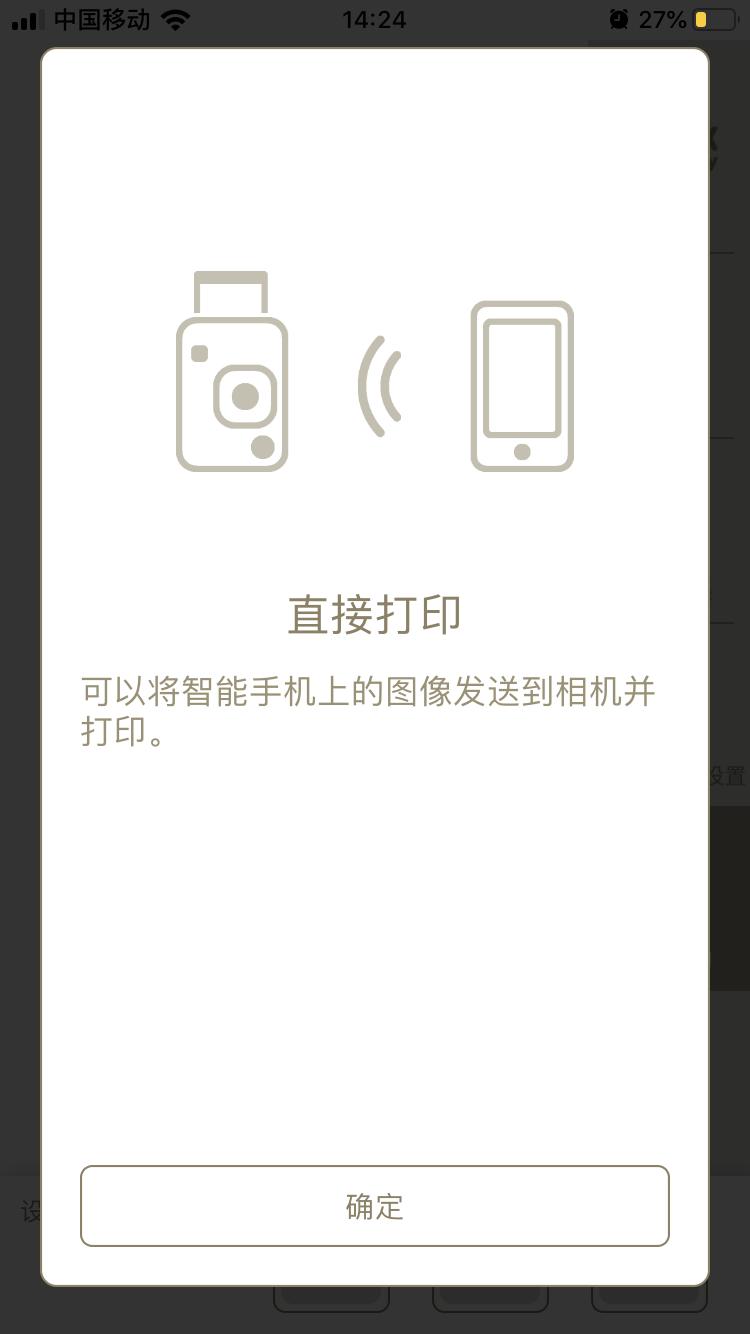Viewport: 750px width, 1334px height.
Task: Click the battery indicator icon
Action: coord(712,18)
